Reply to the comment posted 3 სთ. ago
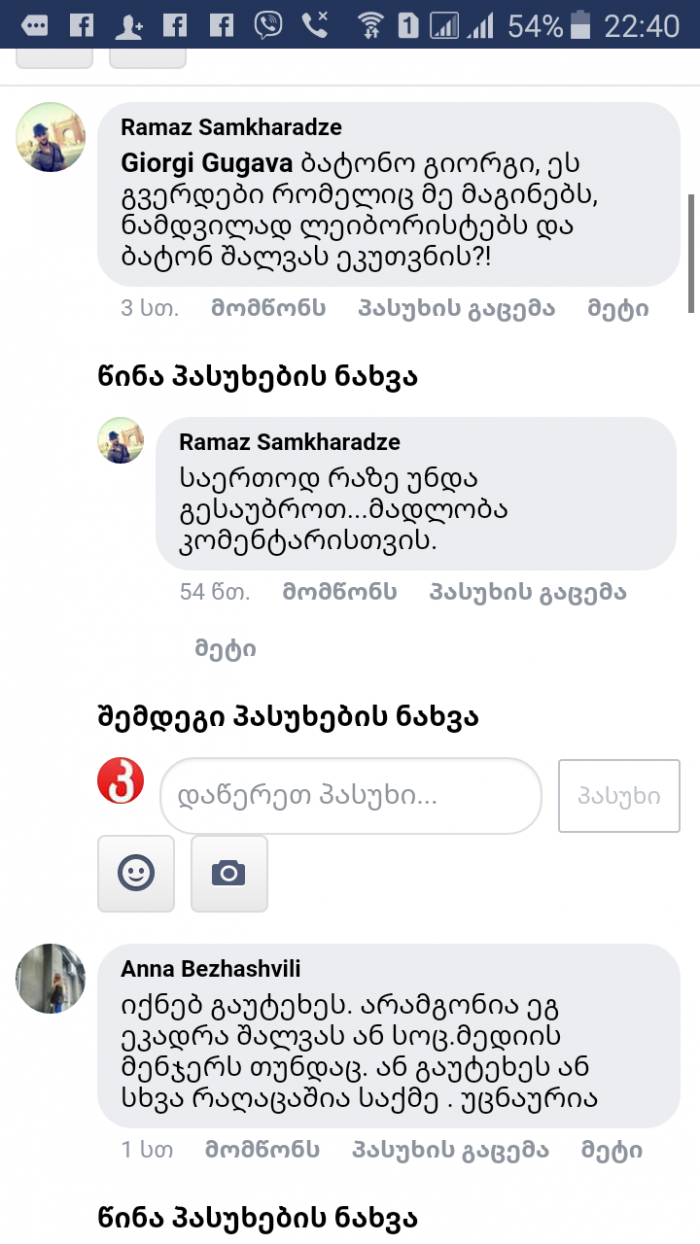This screenshot has height=1244, width=700. (x=456, y=308)
